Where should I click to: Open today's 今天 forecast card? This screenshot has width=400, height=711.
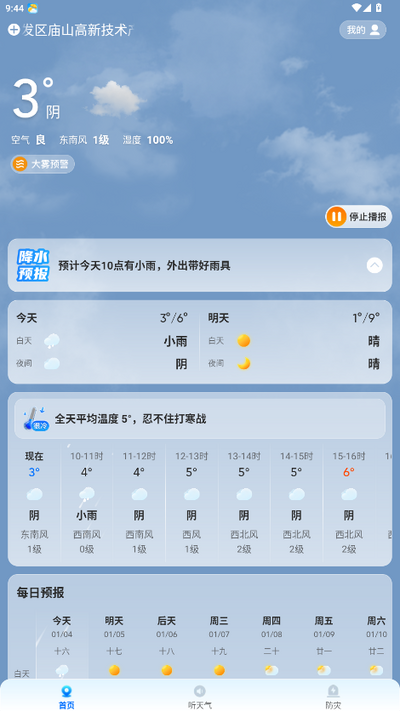tap(103, 341)
